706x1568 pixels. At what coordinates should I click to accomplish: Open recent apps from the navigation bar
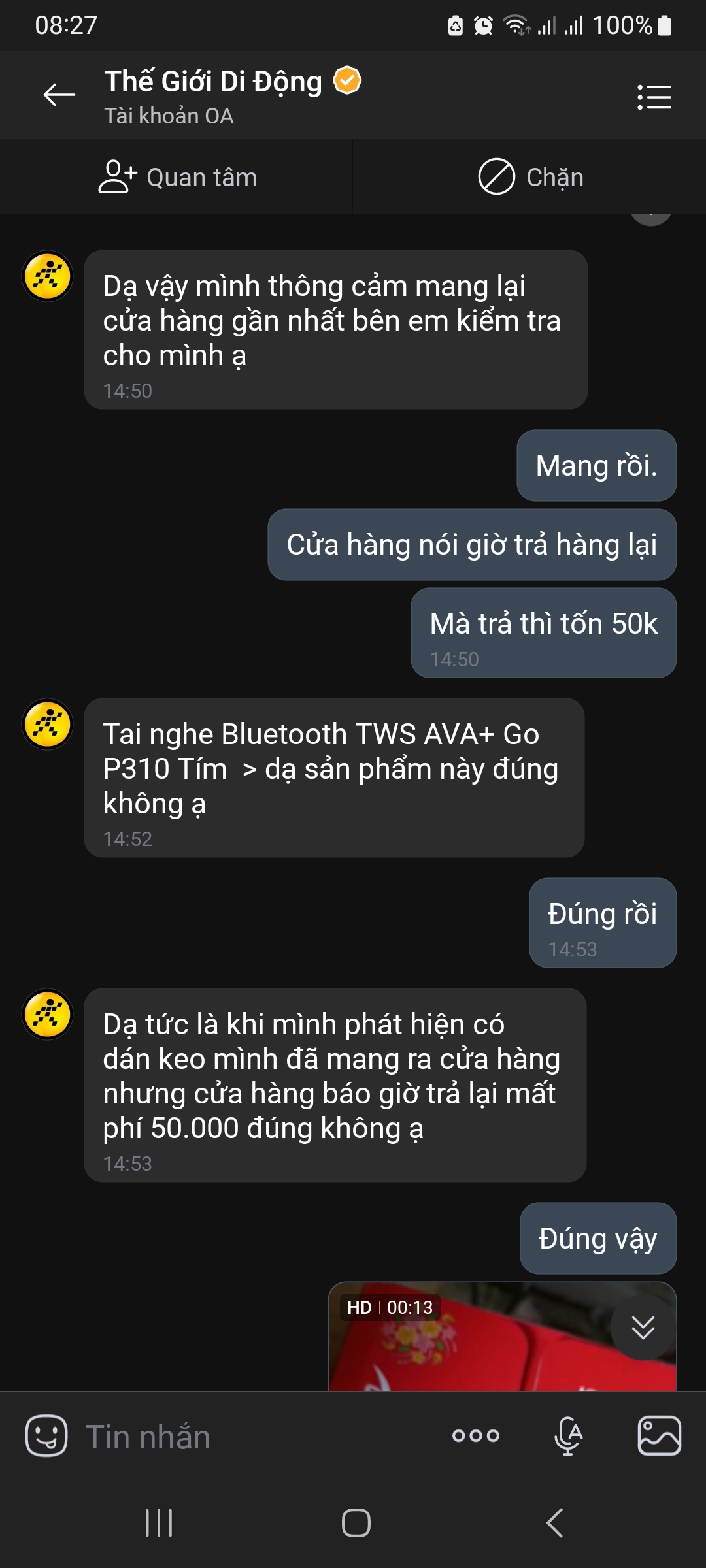pyautogui.click(x=159, y=1523)
